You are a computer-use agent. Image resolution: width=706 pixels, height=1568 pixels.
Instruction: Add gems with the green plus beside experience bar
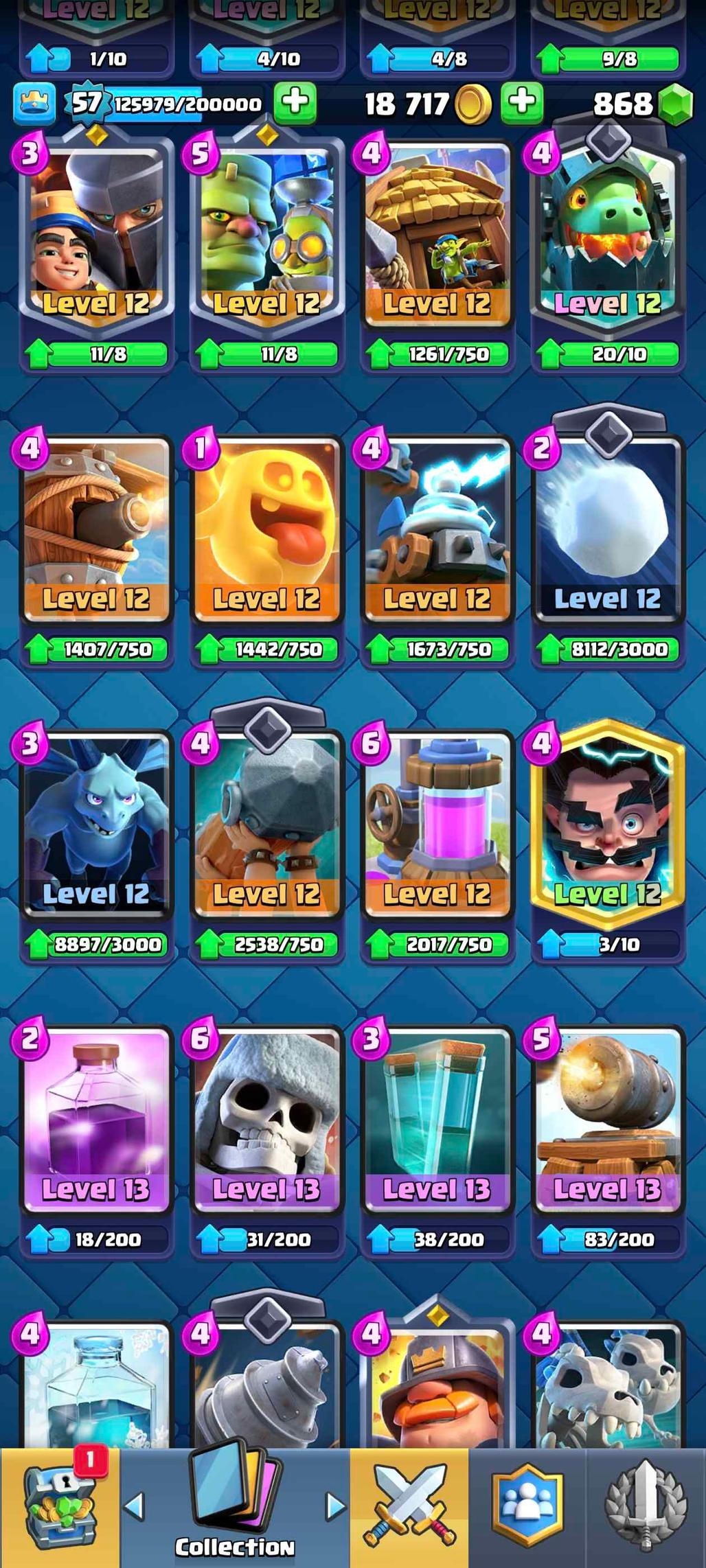point(295,103)
